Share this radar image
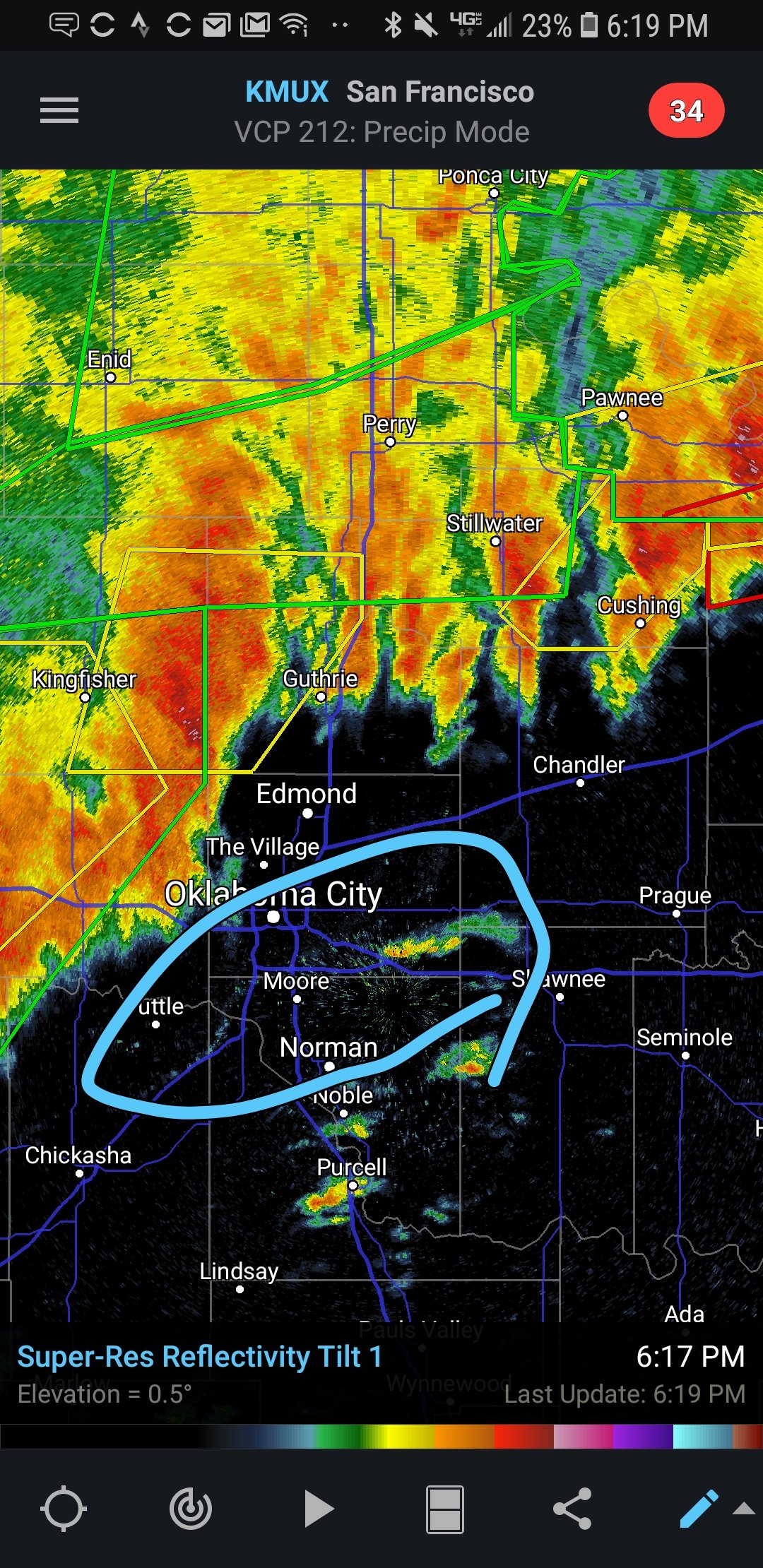Image resolution: width=763 pixels, height=1568 pixels. pyautogui.click(x=572, y=1509)
